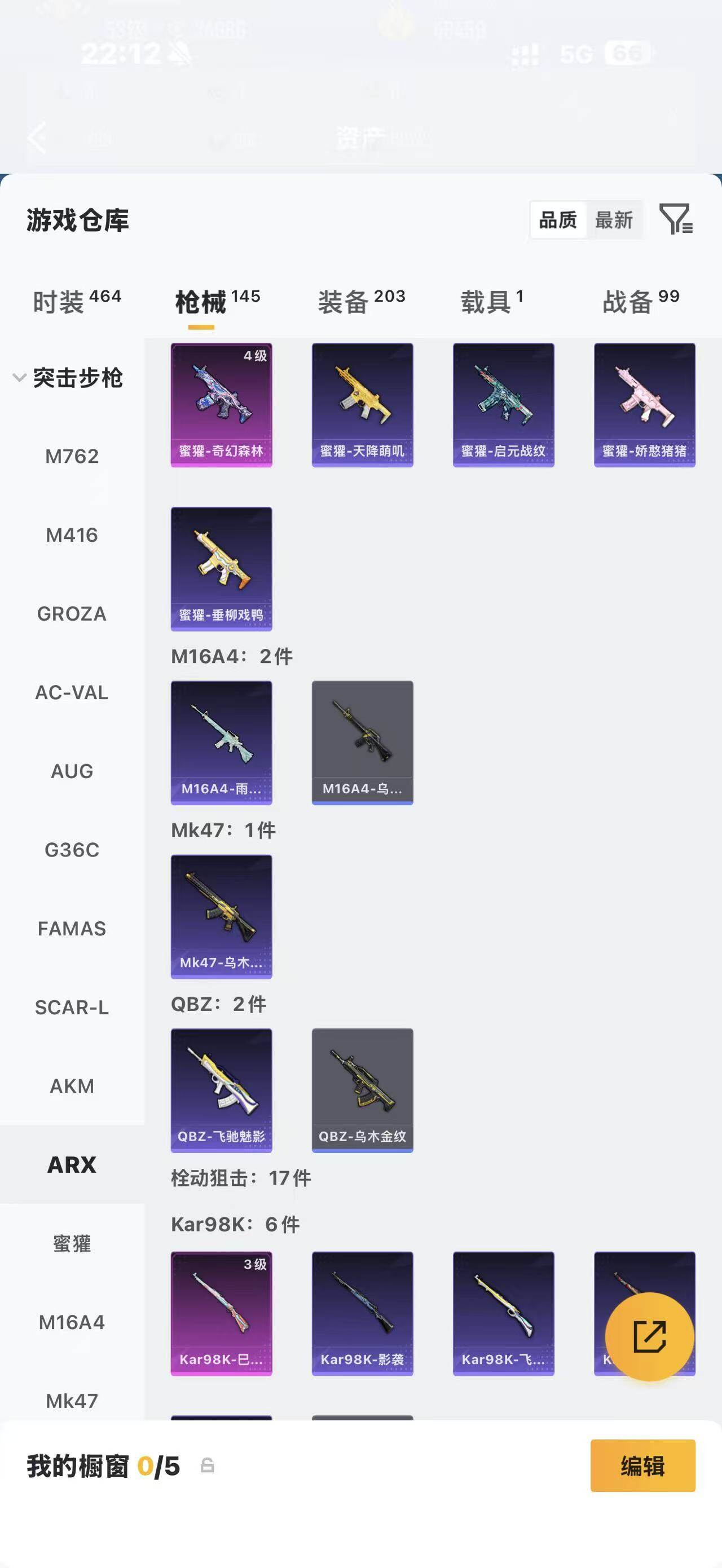Screen dimensions: 722x1568
Task: Go back with the top arrow
Action: 38,138
